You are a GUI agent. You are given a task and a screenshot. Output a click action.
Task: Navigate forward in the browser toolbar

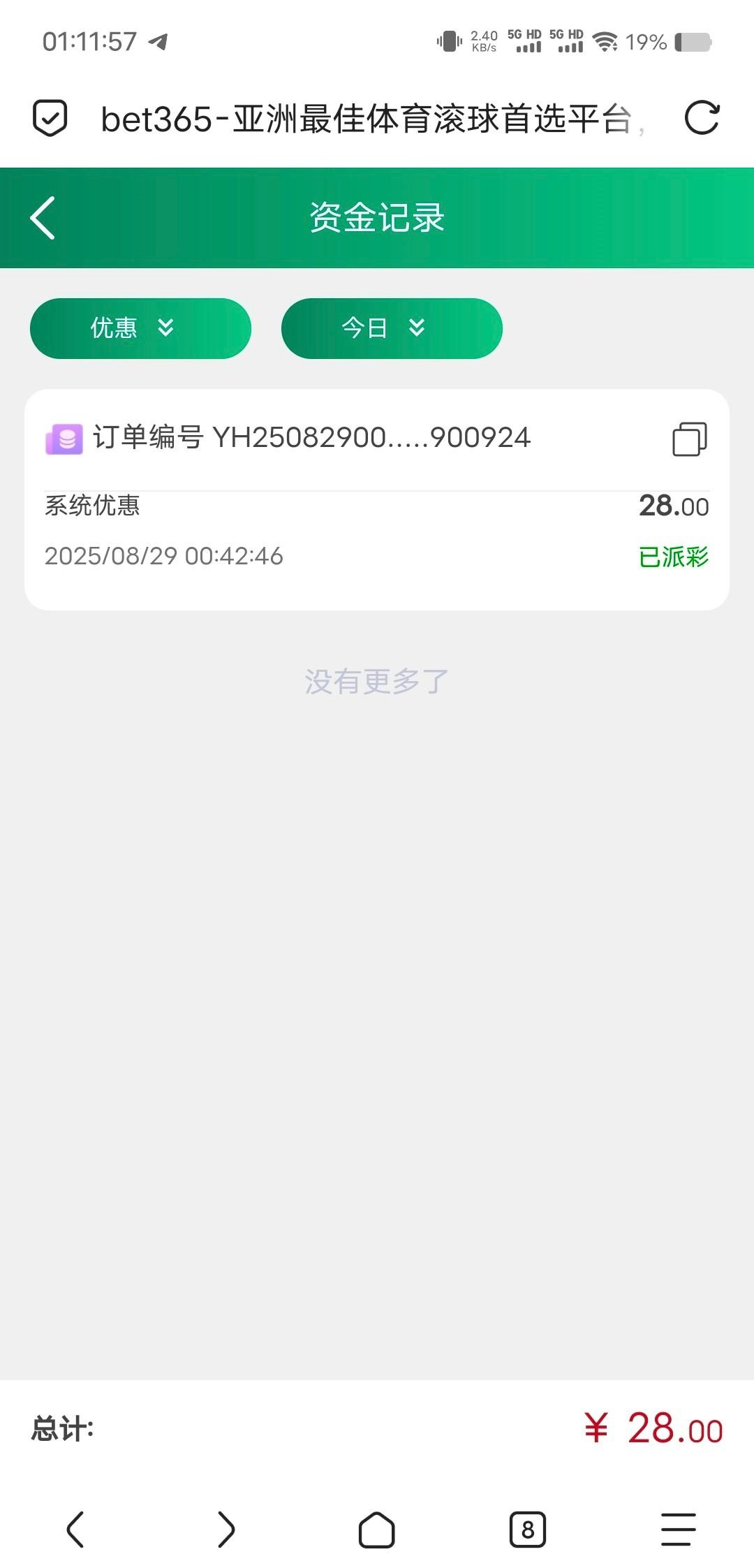(226, 1530)
